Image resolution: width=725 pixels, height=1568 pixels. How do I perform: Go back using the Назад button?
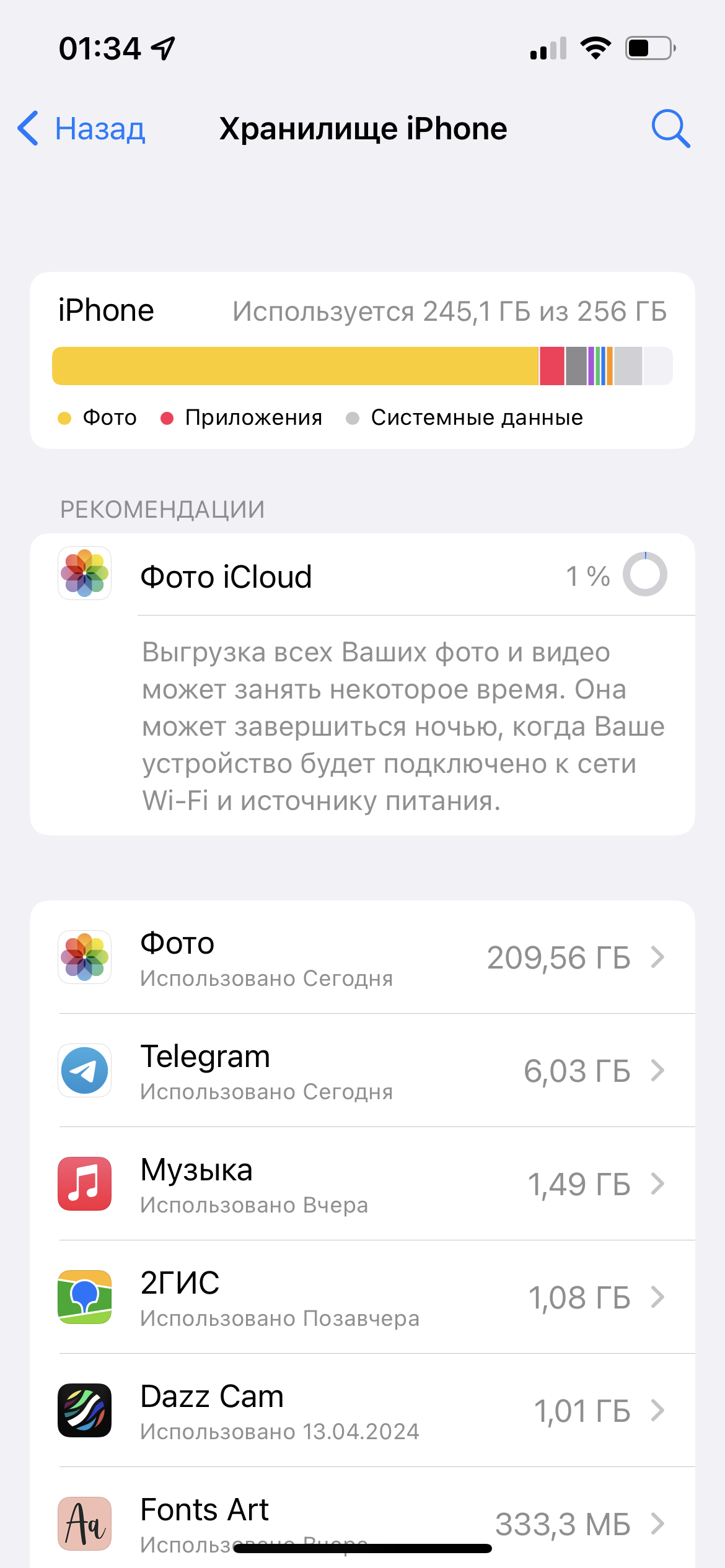coord(82,129)
